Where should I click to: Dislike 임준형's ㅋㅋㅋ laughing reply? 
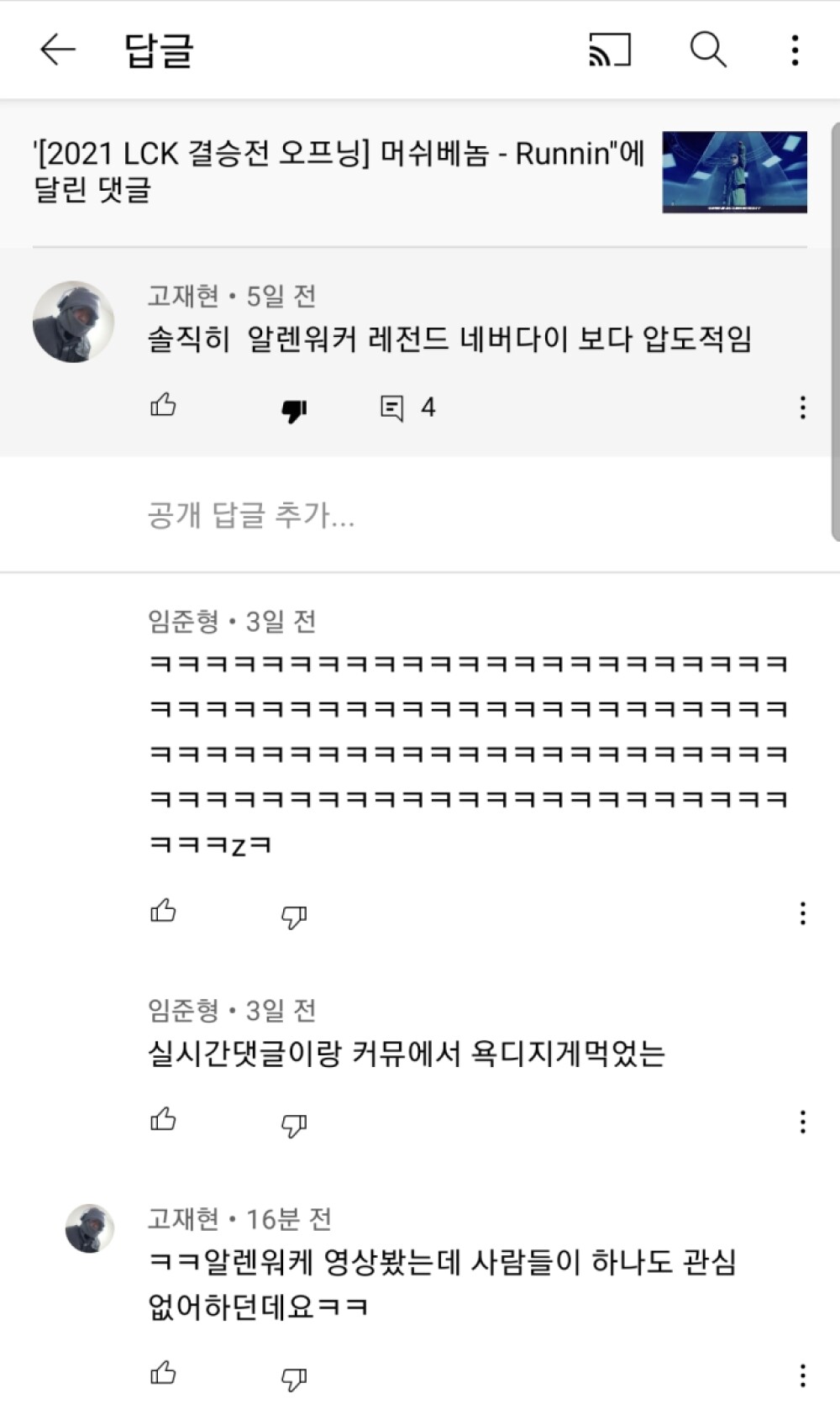pos(294,916)
